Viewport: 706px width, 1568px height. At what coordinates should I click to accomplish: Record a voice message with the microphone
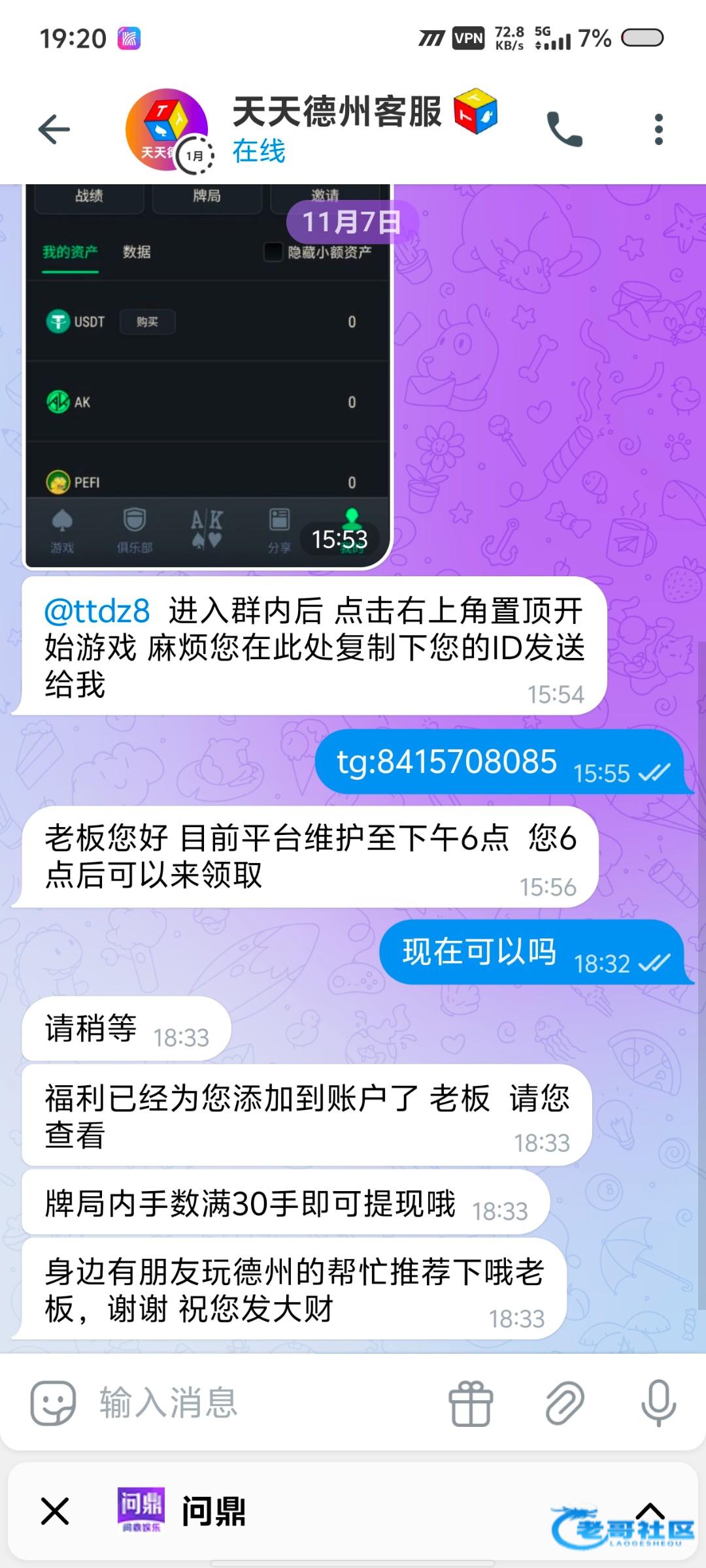658,1403
